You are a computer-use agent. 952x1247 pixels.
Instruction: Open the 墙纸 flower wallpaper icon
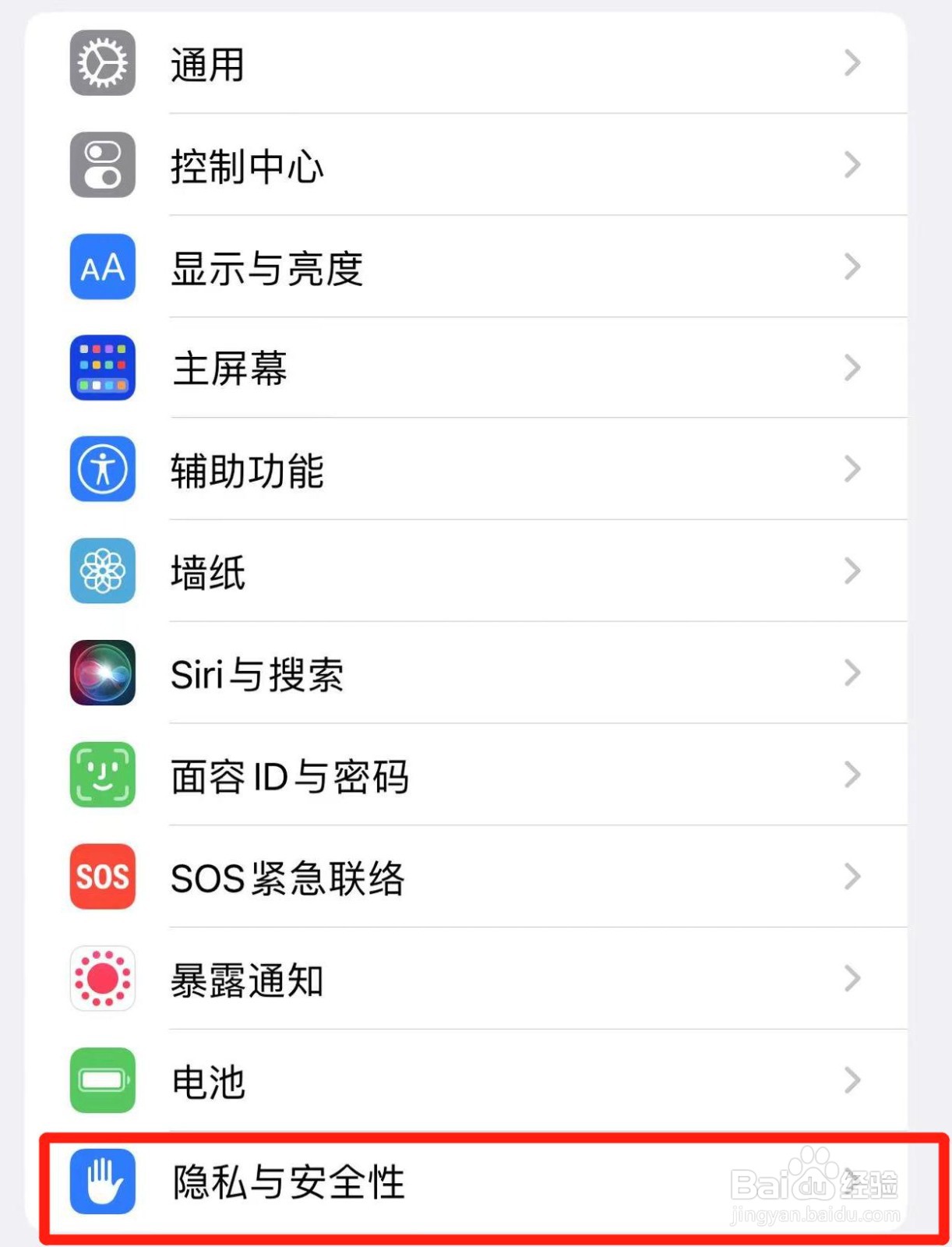pyautogui.click(x=101, y=571)
